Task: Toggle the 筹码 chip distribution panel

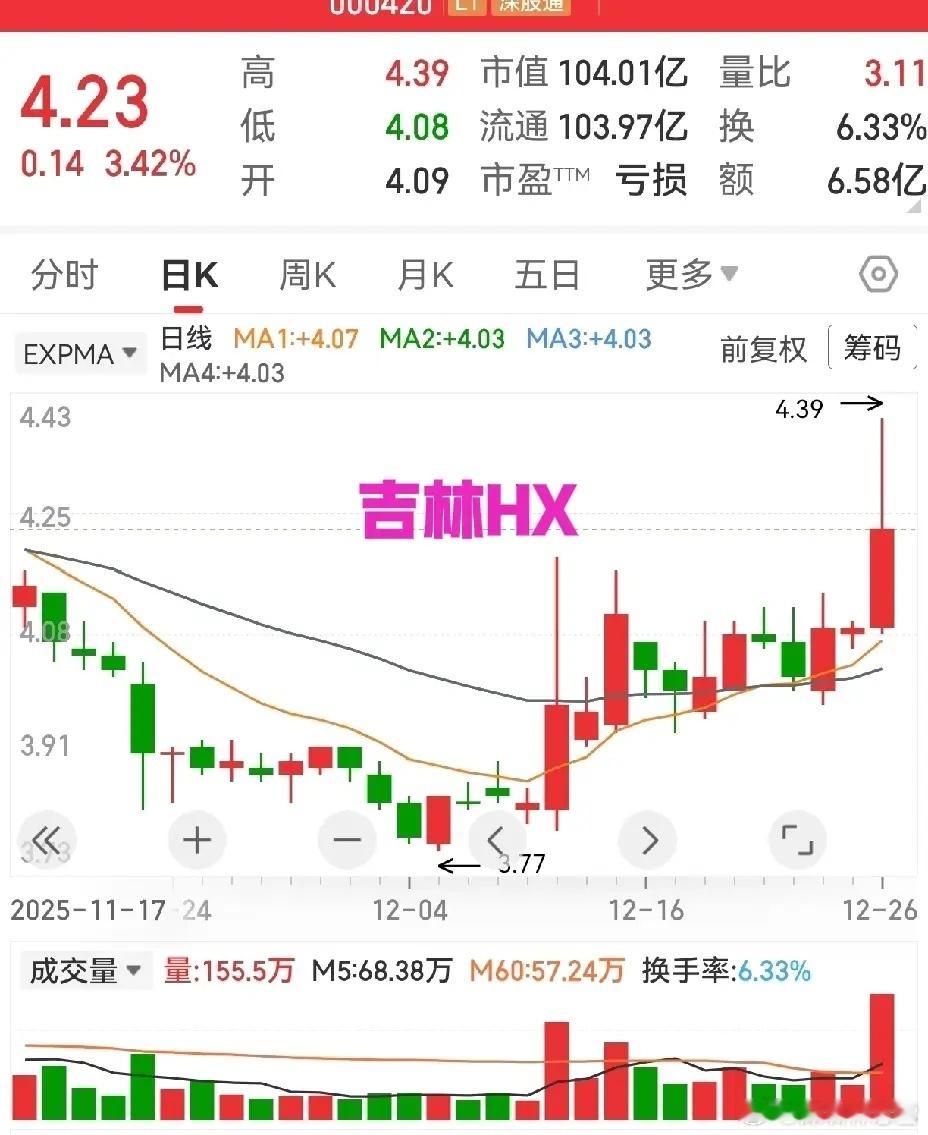Action: (x=873, y=350)
